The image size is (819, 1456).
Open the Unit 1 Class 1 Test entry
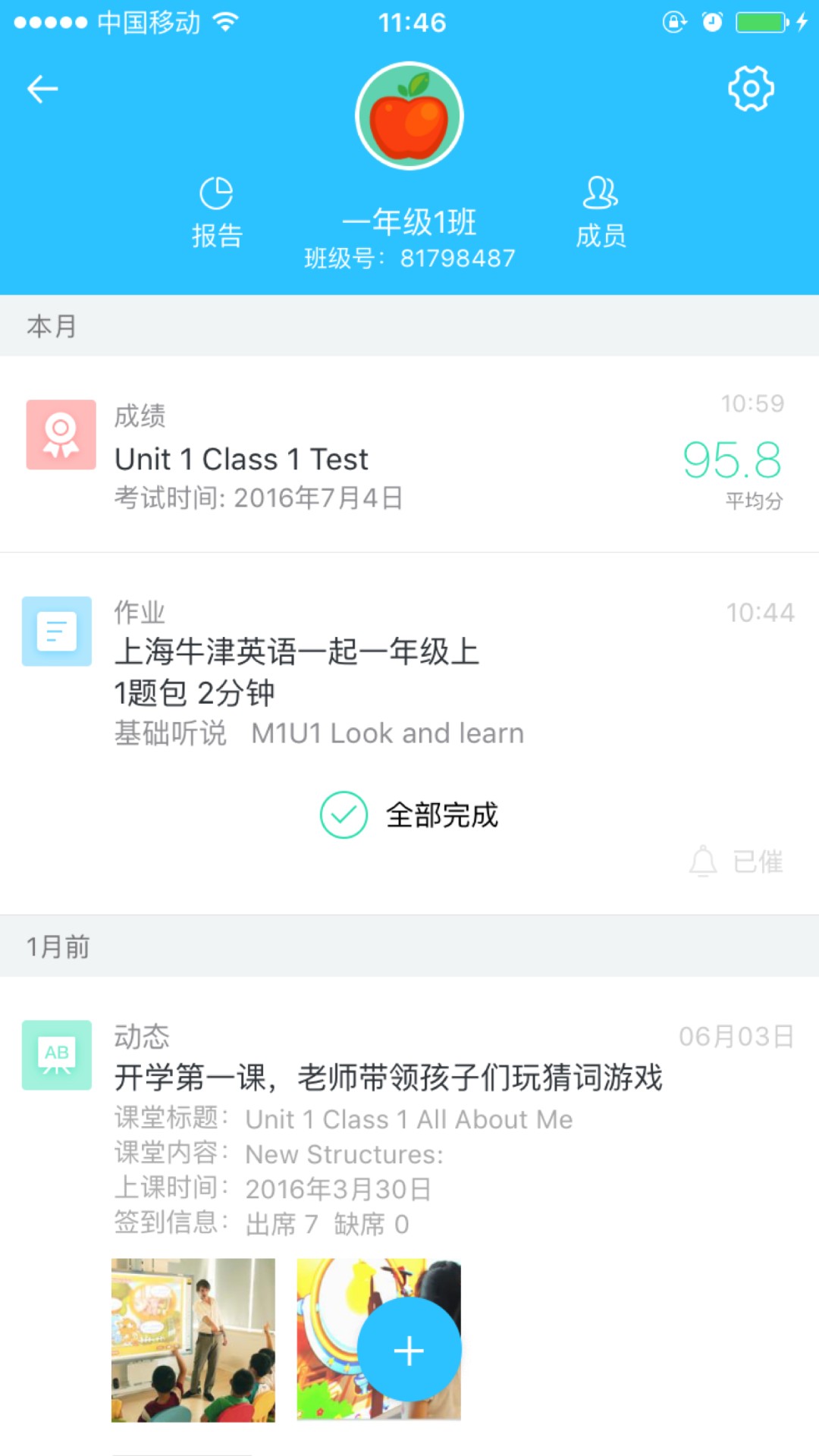pos(241,459)
